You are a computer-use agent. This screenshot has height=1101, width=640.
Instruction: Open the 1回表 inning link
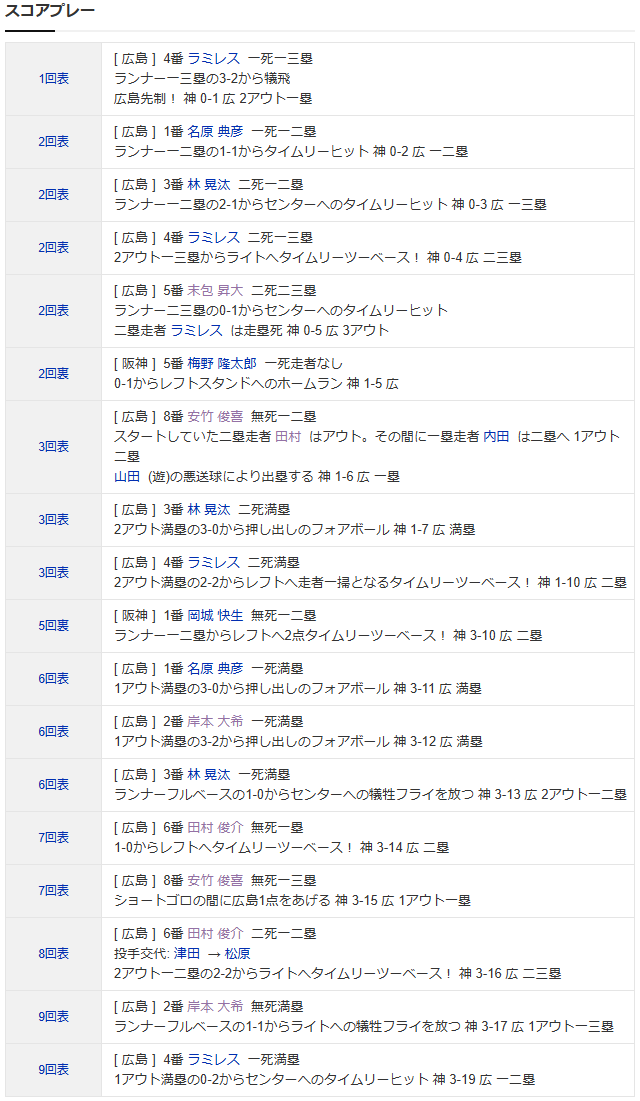(53, 79)
